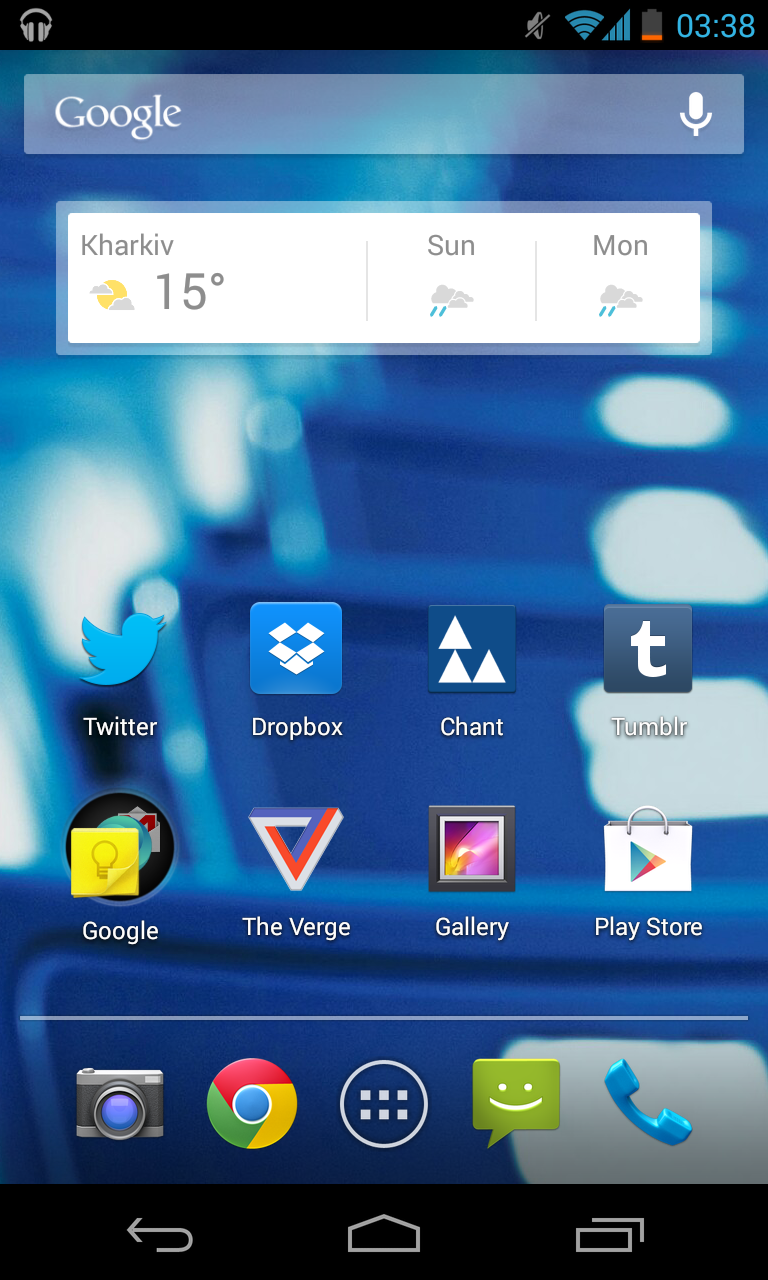Image resolution: width=768 pixels, height=1280 pixels.
Task: Tap the Google search bar
Action: coord(384,114)
